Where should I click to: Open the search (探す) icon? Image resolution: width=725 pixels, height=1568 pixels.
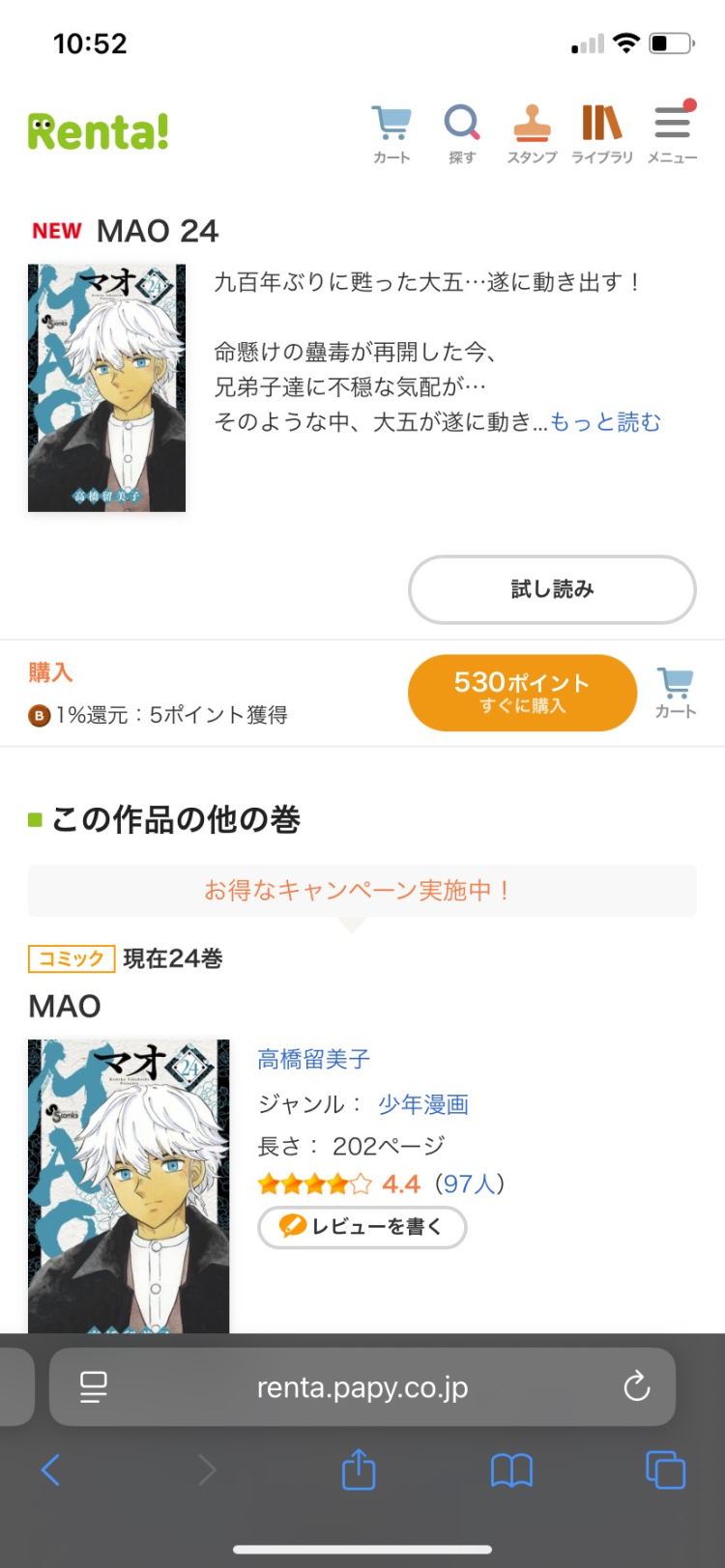tap(462, 133)
